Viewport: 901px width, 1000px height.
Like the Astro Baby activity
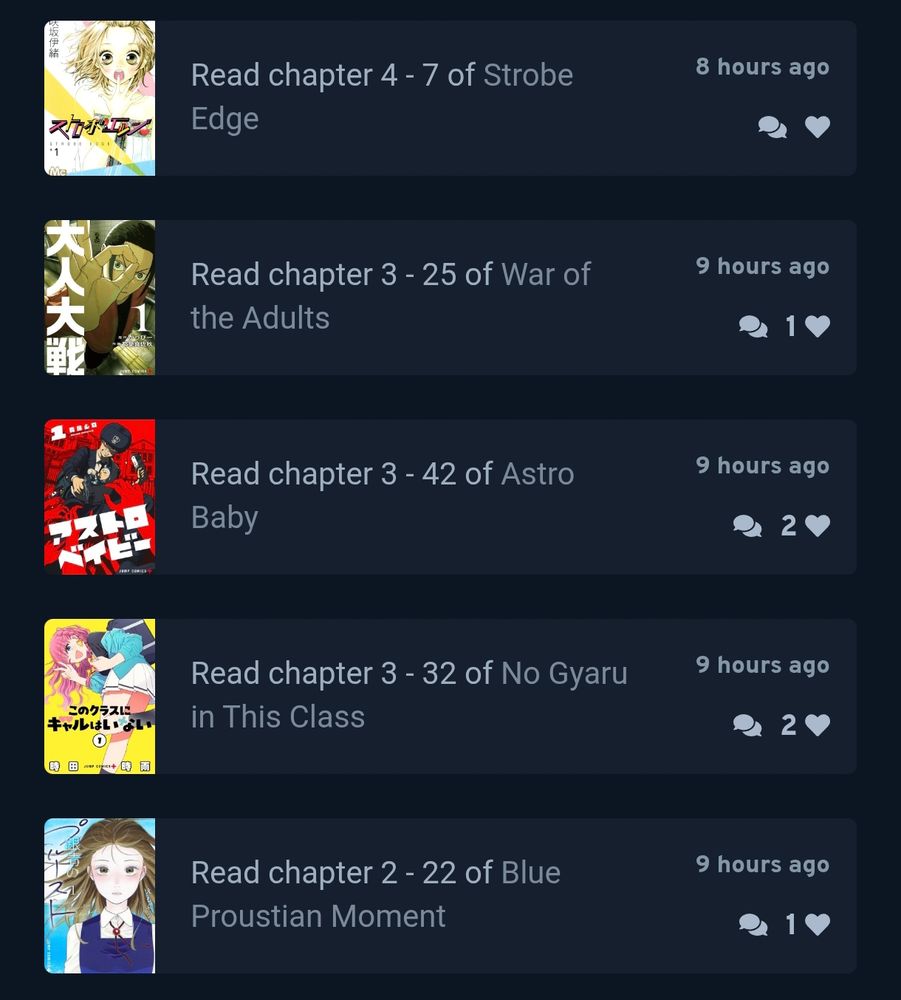[x=817, y=525]
